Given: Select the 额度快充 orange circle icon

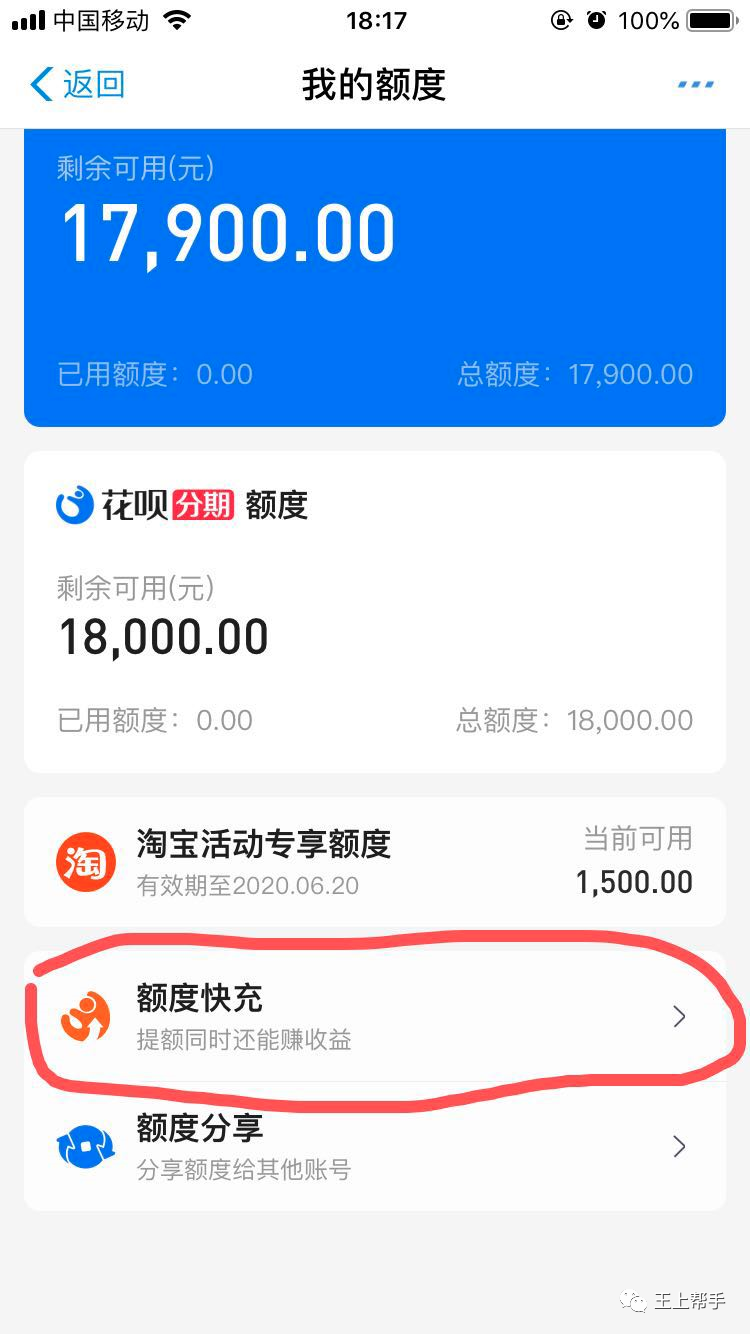Looking at the screenshot, I should click(x=85, y=1016).
